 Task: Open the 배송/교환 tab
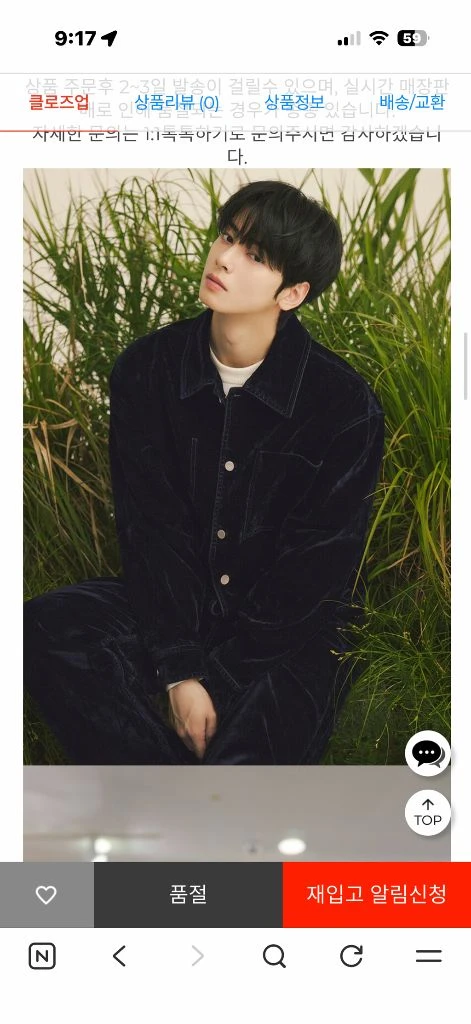coord(412,103)
